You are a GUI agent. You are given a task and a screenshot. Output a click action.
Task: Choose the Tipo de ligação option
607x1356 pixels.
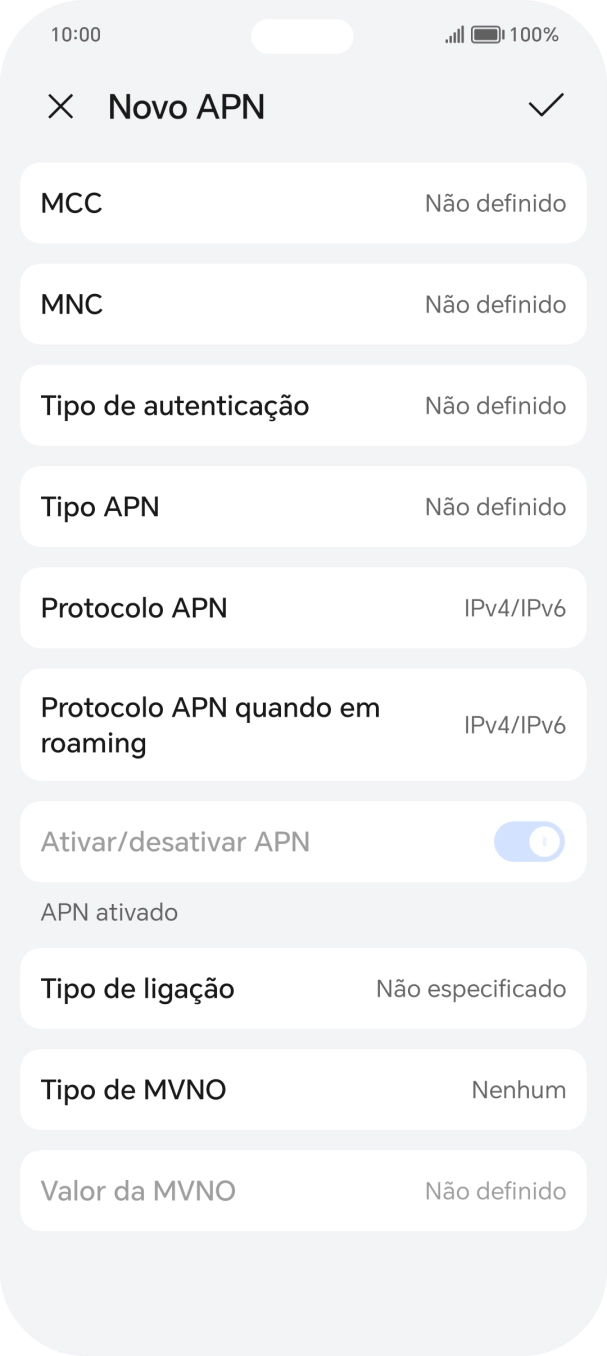coord(303,988)
